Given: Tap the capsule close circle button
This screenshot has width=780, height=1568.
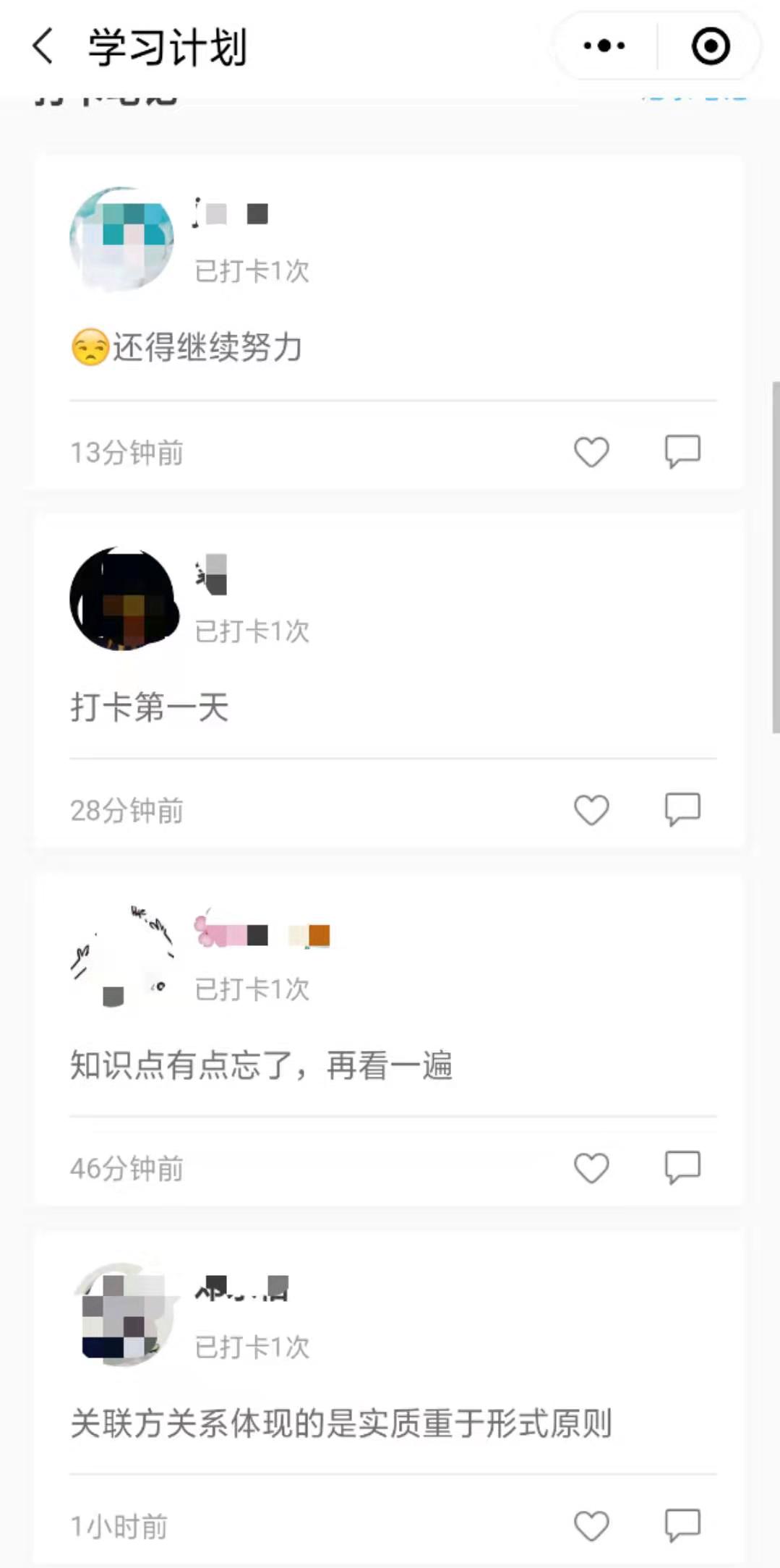Looking at the screenshot, I should [710, 46].
